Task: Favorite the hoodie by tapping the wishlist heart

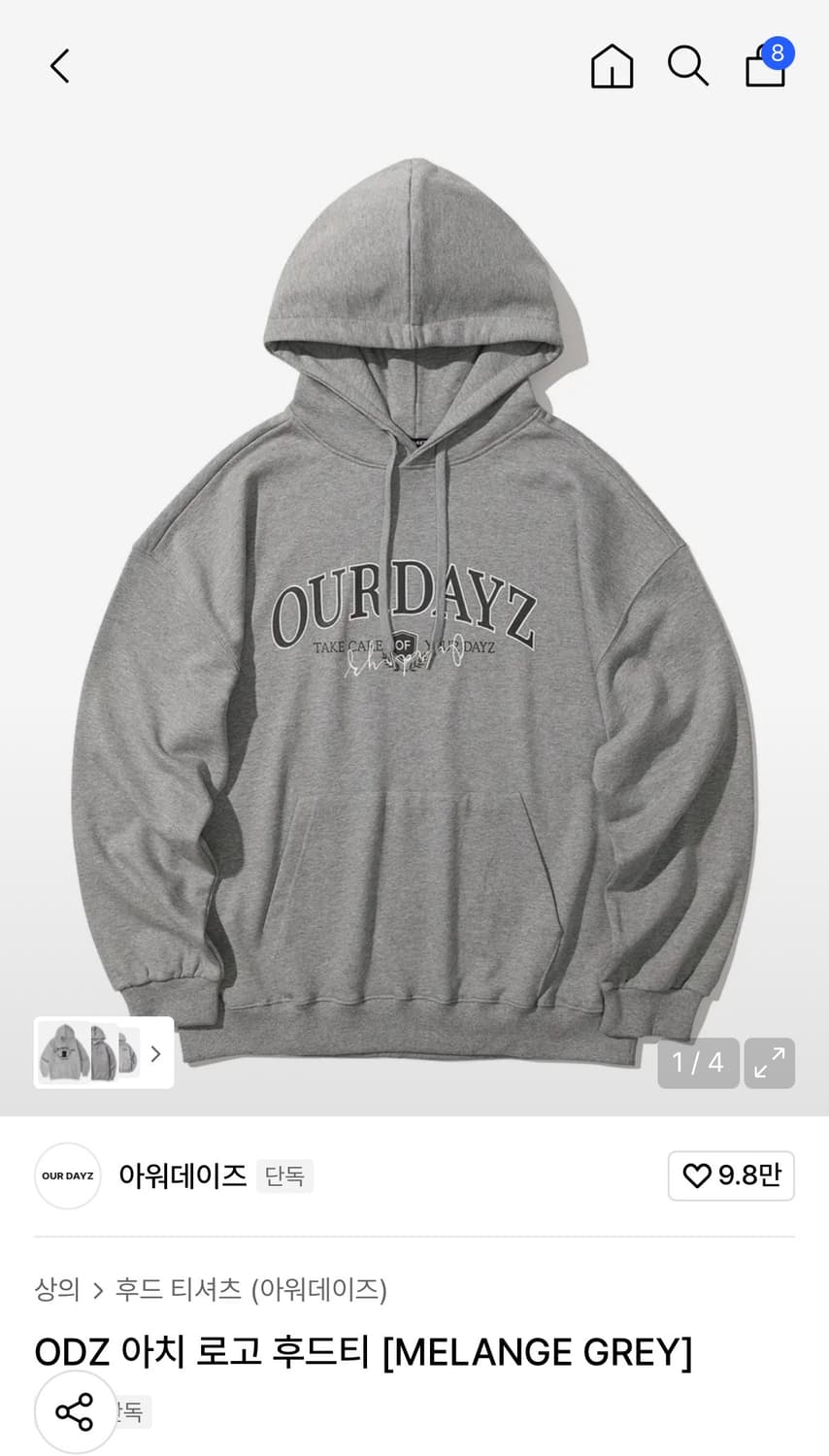Action: (698, 1175)
